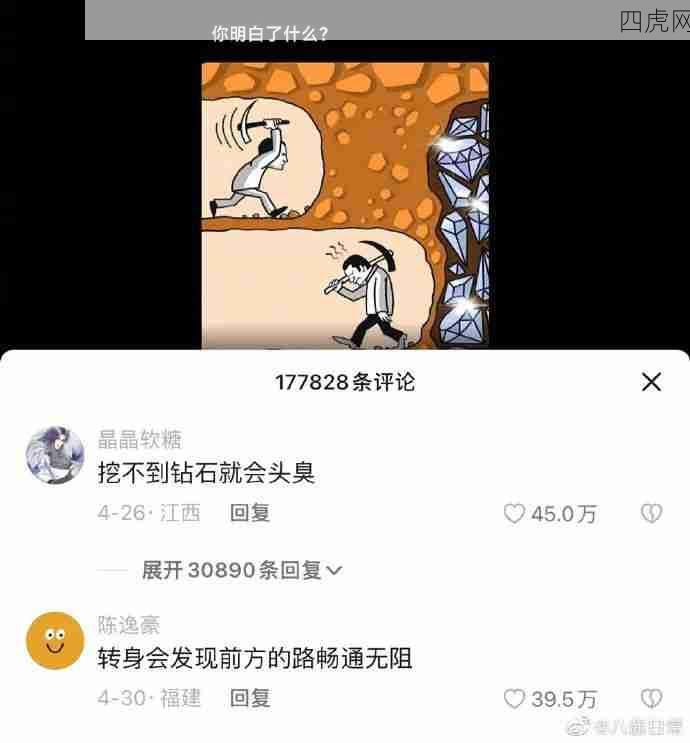
Task: Dislike 陈逸豪's comment
Action: click(651, 698)
